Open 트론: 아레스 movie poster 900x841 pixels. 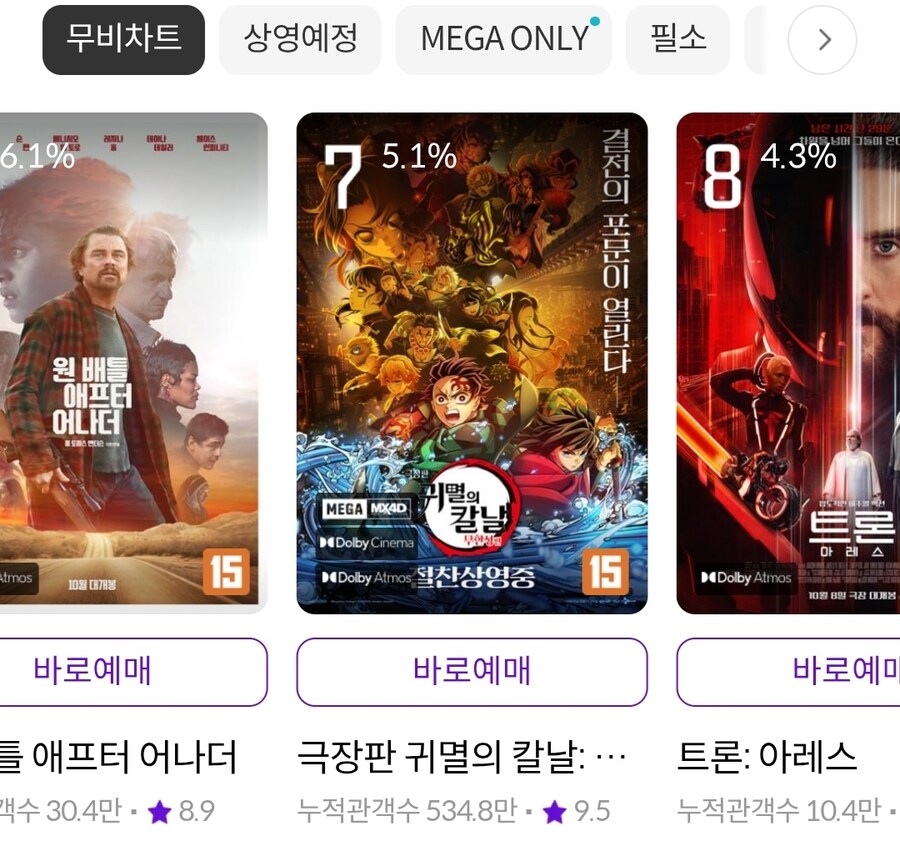click(788, 362)
